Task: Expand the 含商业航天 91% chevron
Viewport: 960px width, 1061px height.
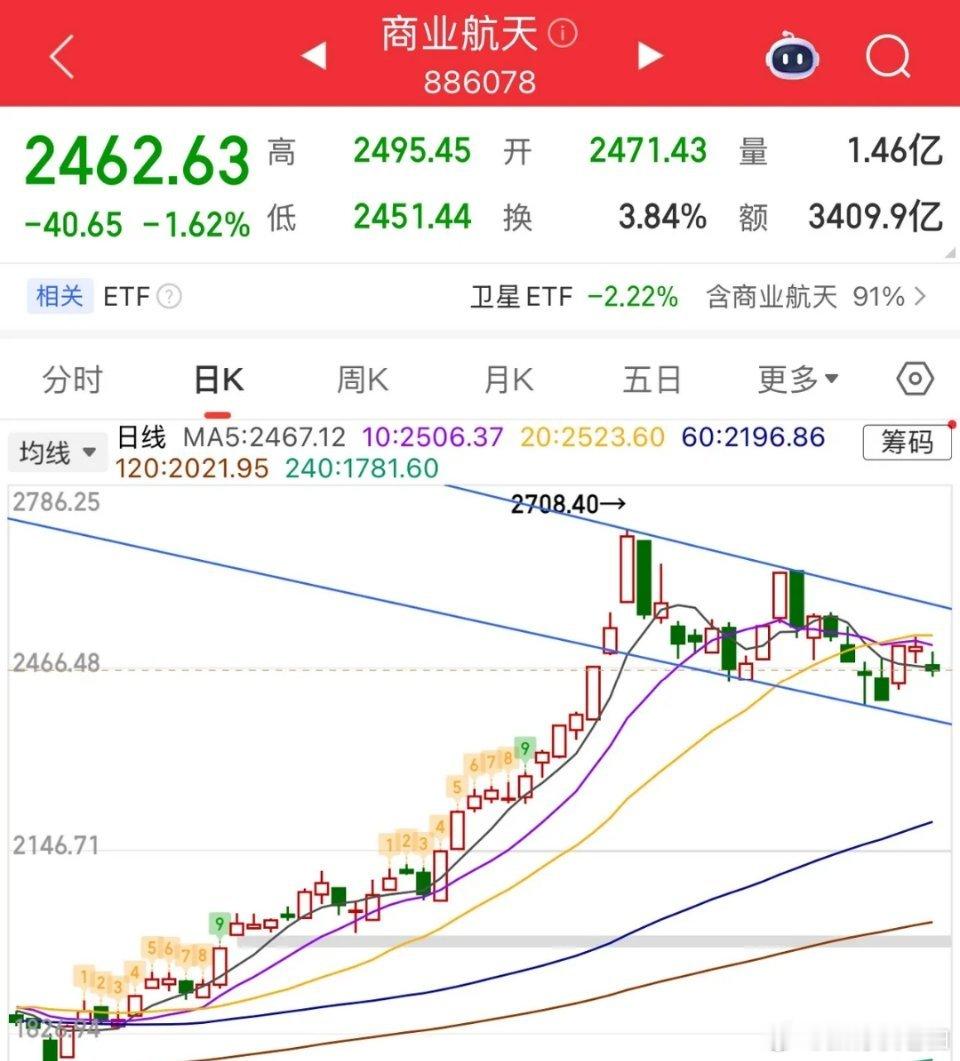Action: (x=920, y=296)
